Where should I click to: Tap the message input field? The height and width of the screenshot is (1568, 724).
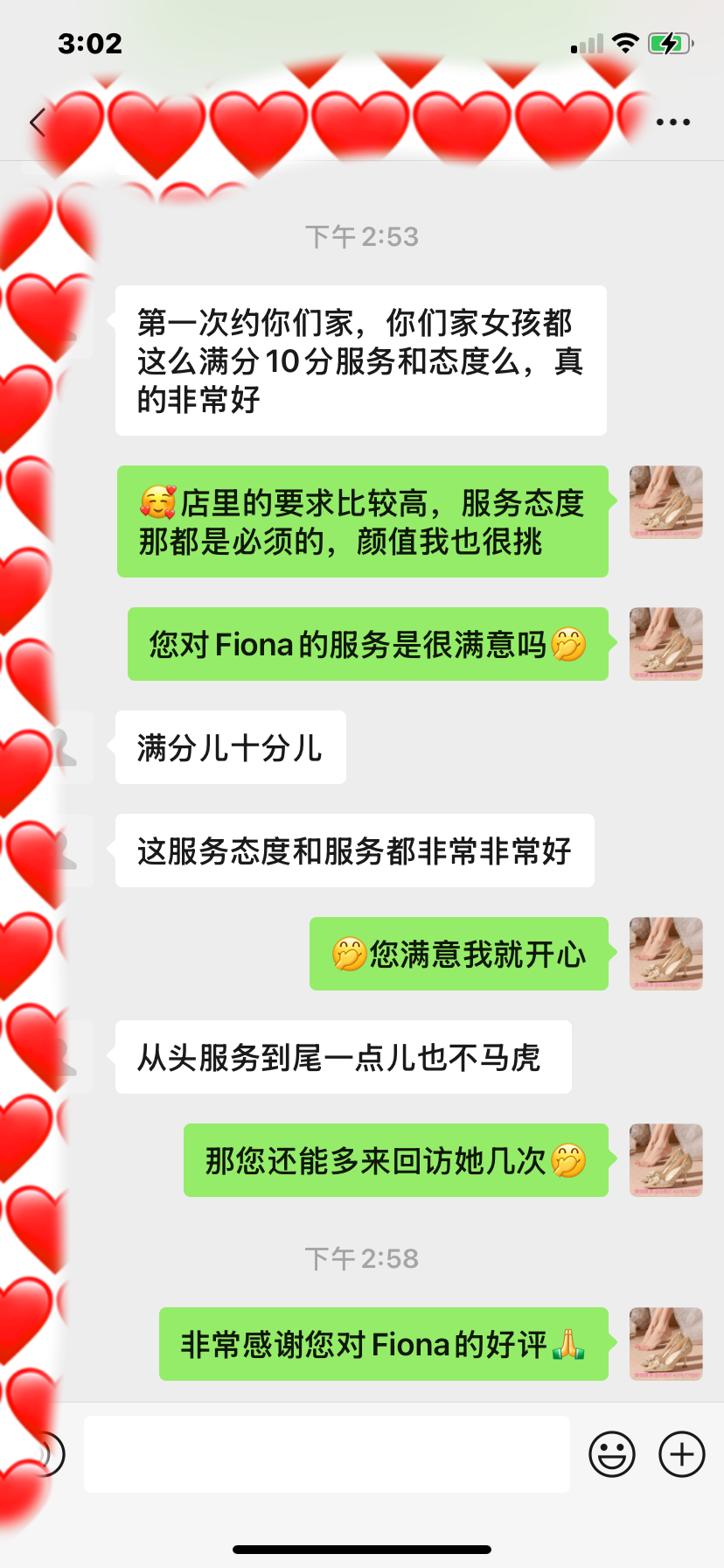(x=326, y=1454)
